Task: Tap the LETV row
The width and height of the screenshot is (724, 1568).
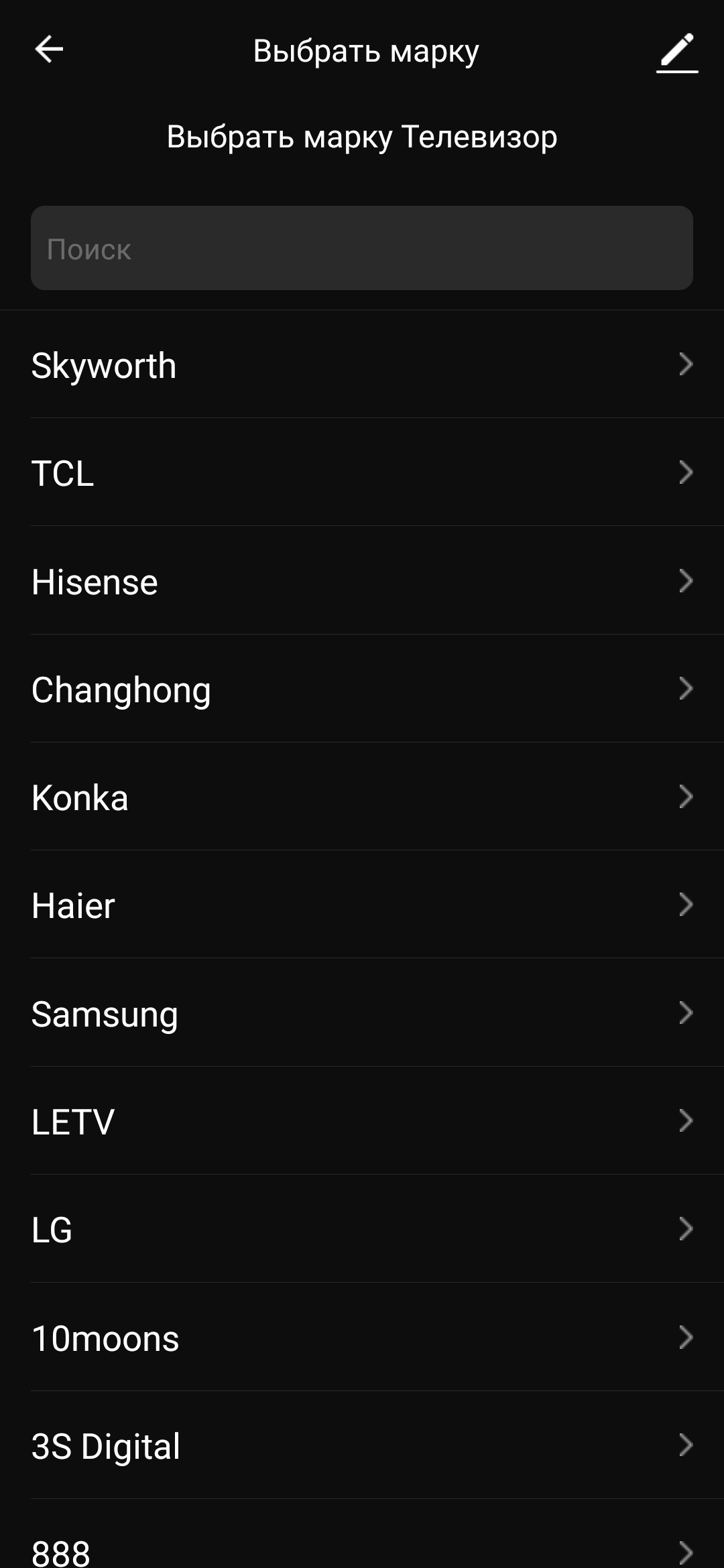Action: (362, 1121)
